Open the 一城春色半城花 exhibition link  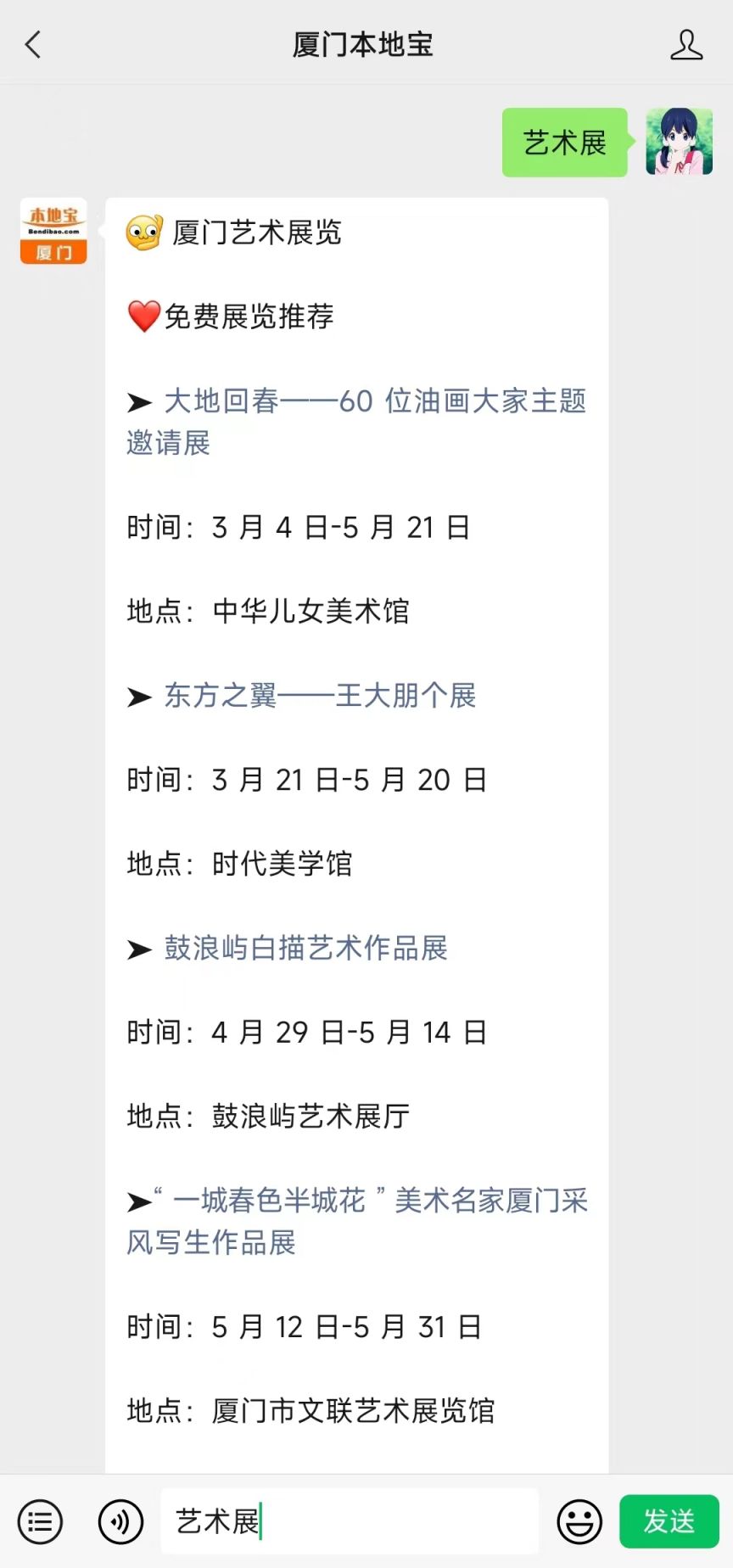click(357, 1221)
